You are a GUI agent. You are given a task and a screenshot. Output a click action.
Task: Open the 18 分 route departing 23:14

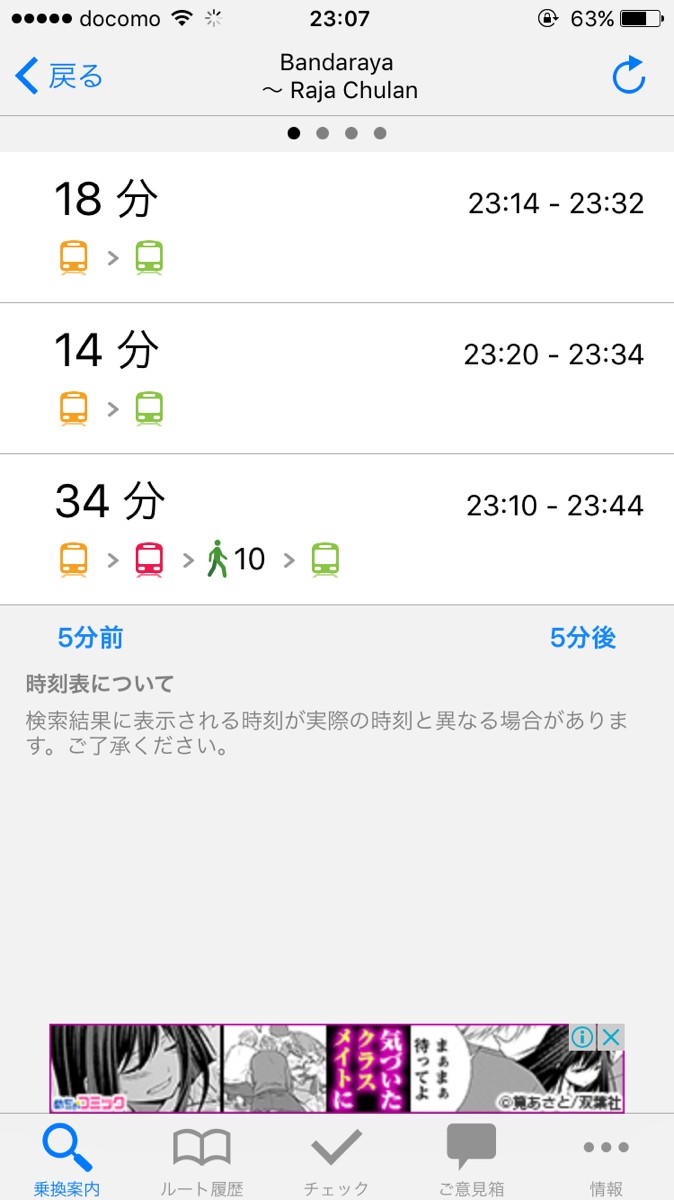(x=337, y=227)
